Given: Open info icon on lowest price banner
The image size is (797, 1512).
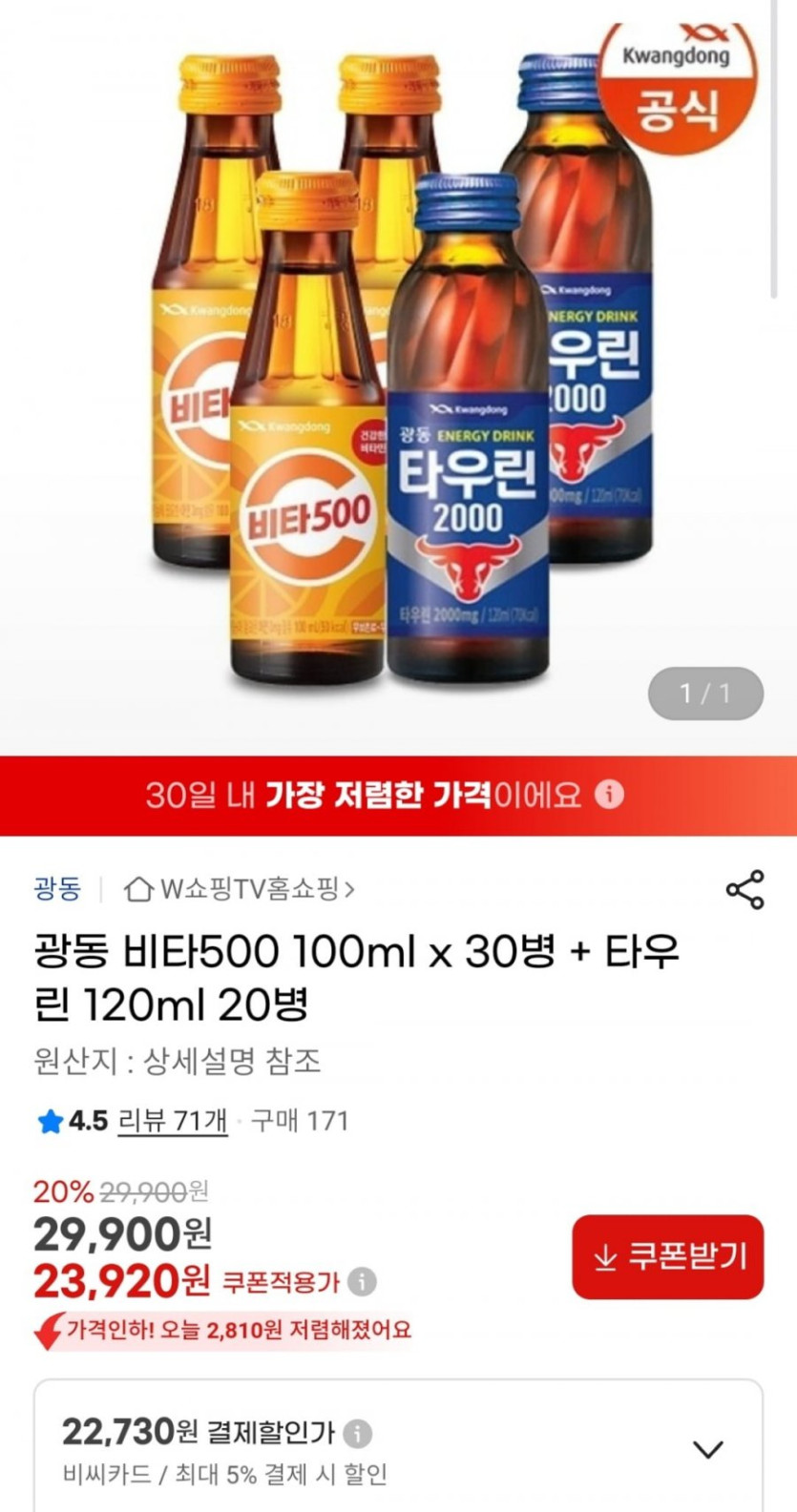Looking at the screenshot, I should coord(610,795).
